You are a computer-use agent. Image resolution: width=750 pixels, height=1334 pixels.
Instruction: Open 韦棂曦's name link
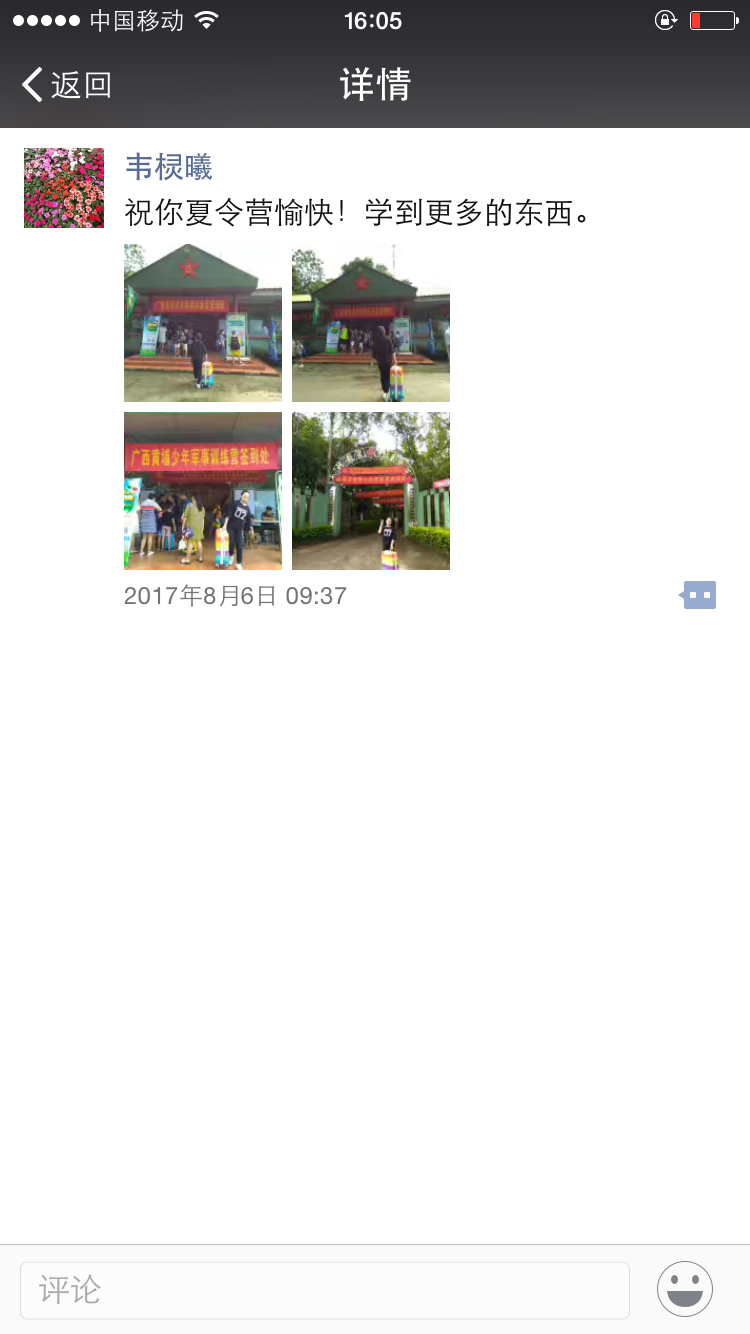pyautogui.click(x=168, y=166)
